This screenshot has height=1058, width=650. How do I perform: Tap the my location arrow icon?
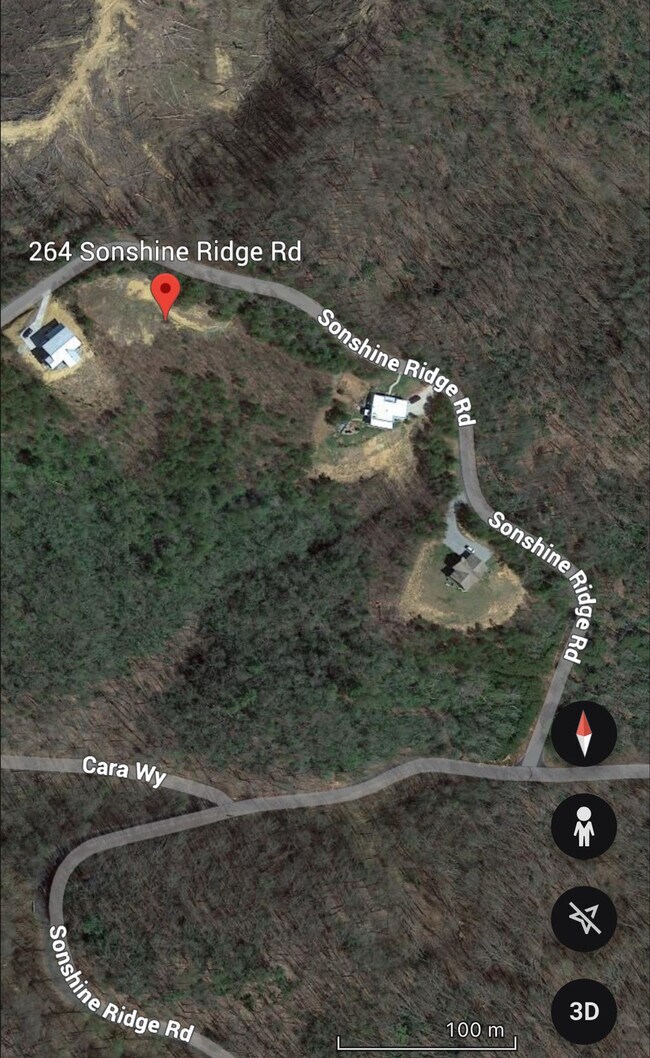click(584, 919)
